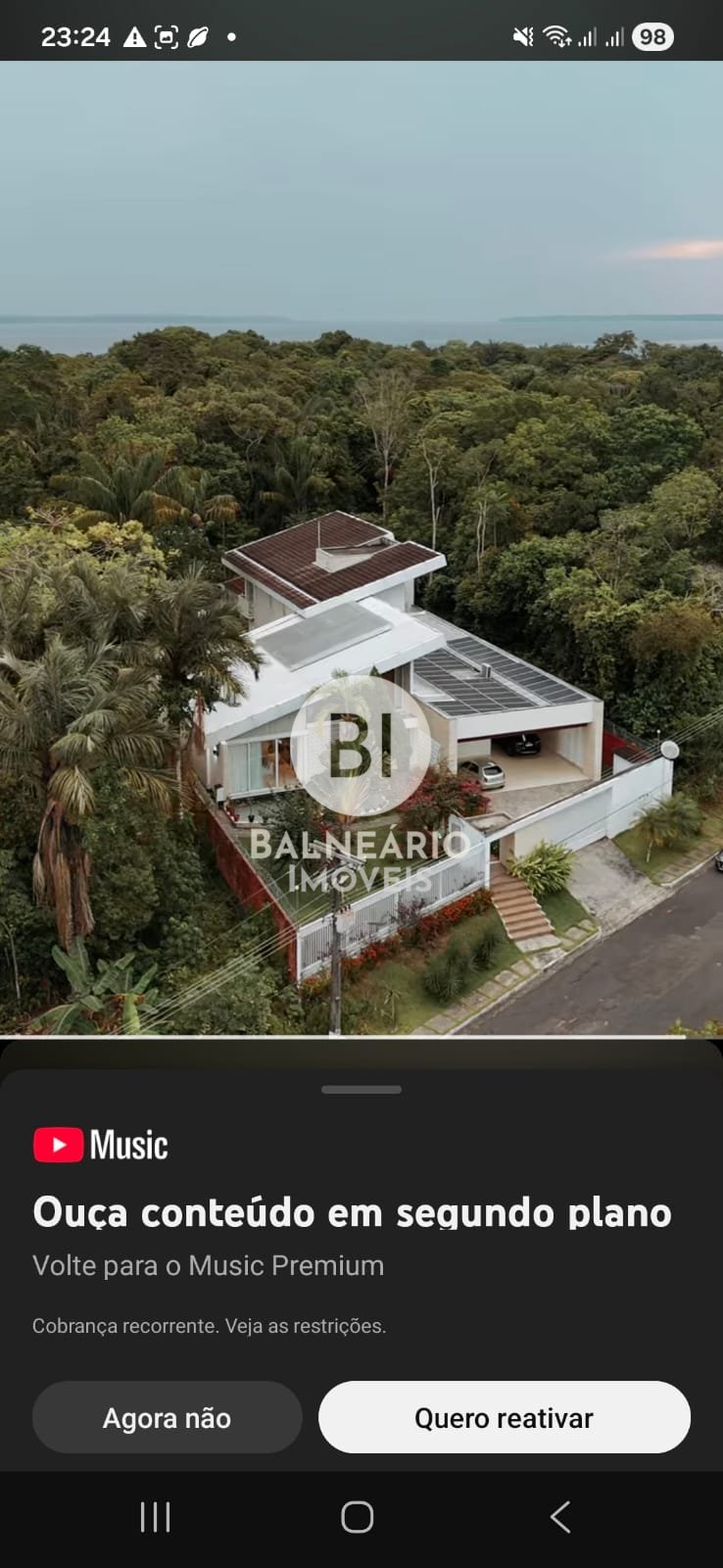Dismiss the offer with Agora não

pyautogui.click(x=167, y=1417)
